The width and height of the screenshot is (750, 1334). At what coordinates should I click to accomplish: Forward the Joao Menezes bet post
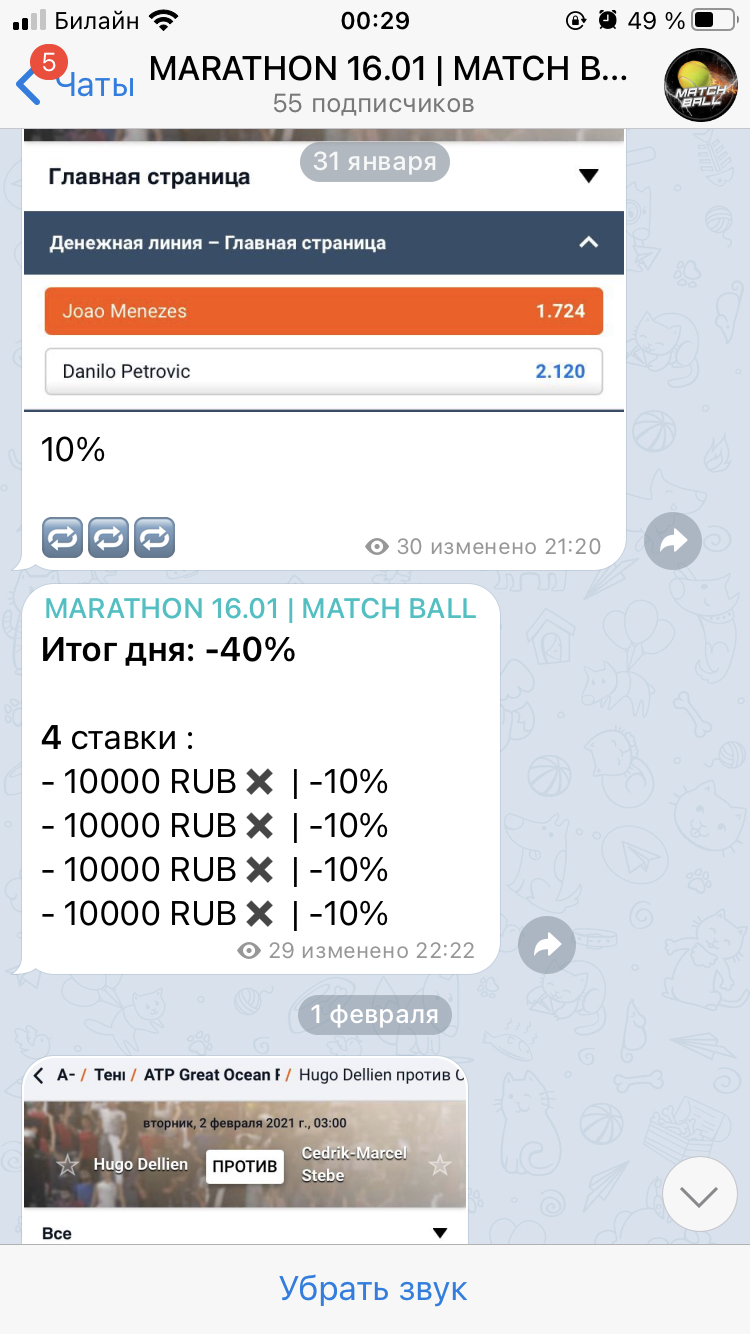(673, 541)
